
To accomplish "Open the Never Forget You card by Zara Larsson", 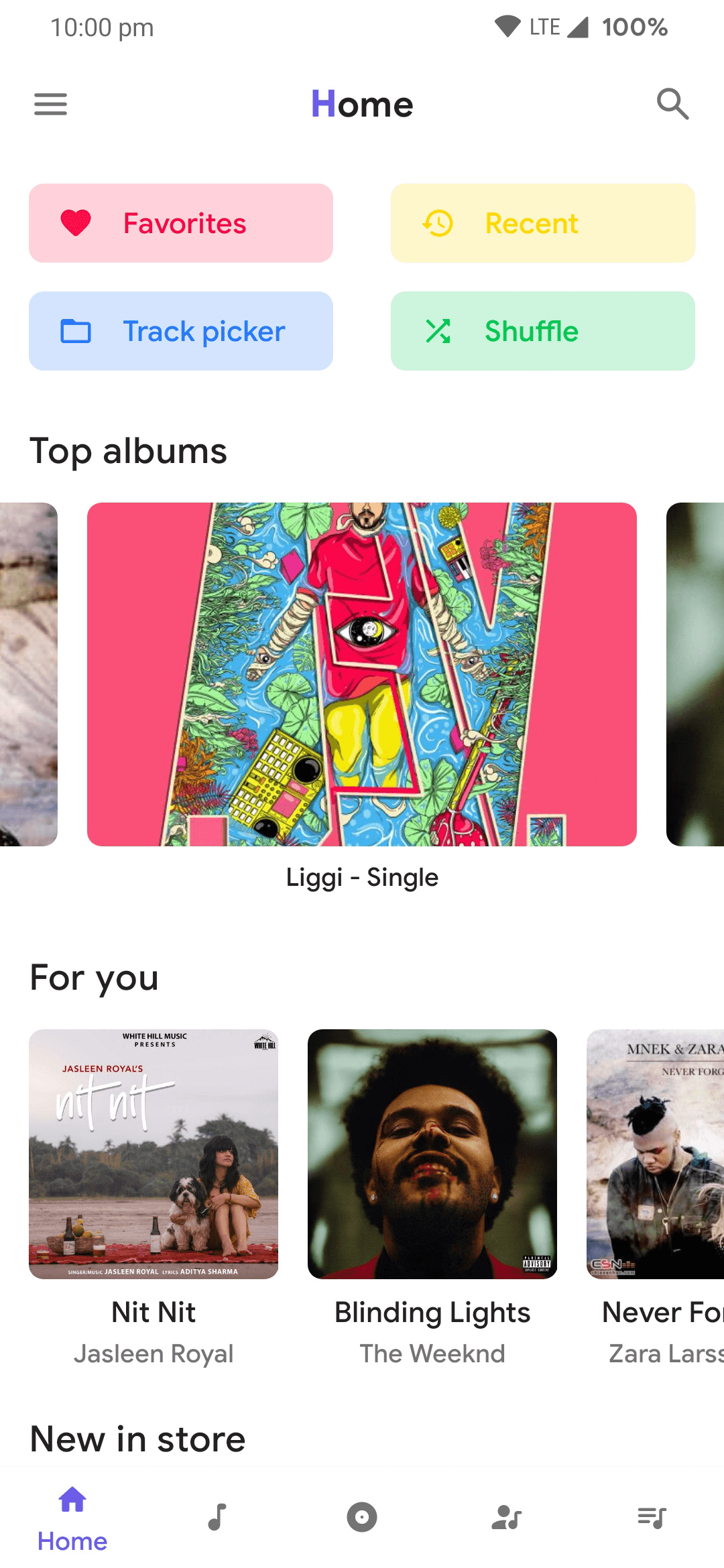I will (655, 1154).
